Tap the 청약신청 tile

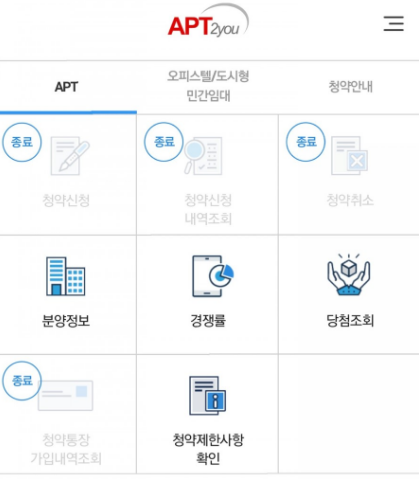tap(68, 175)
